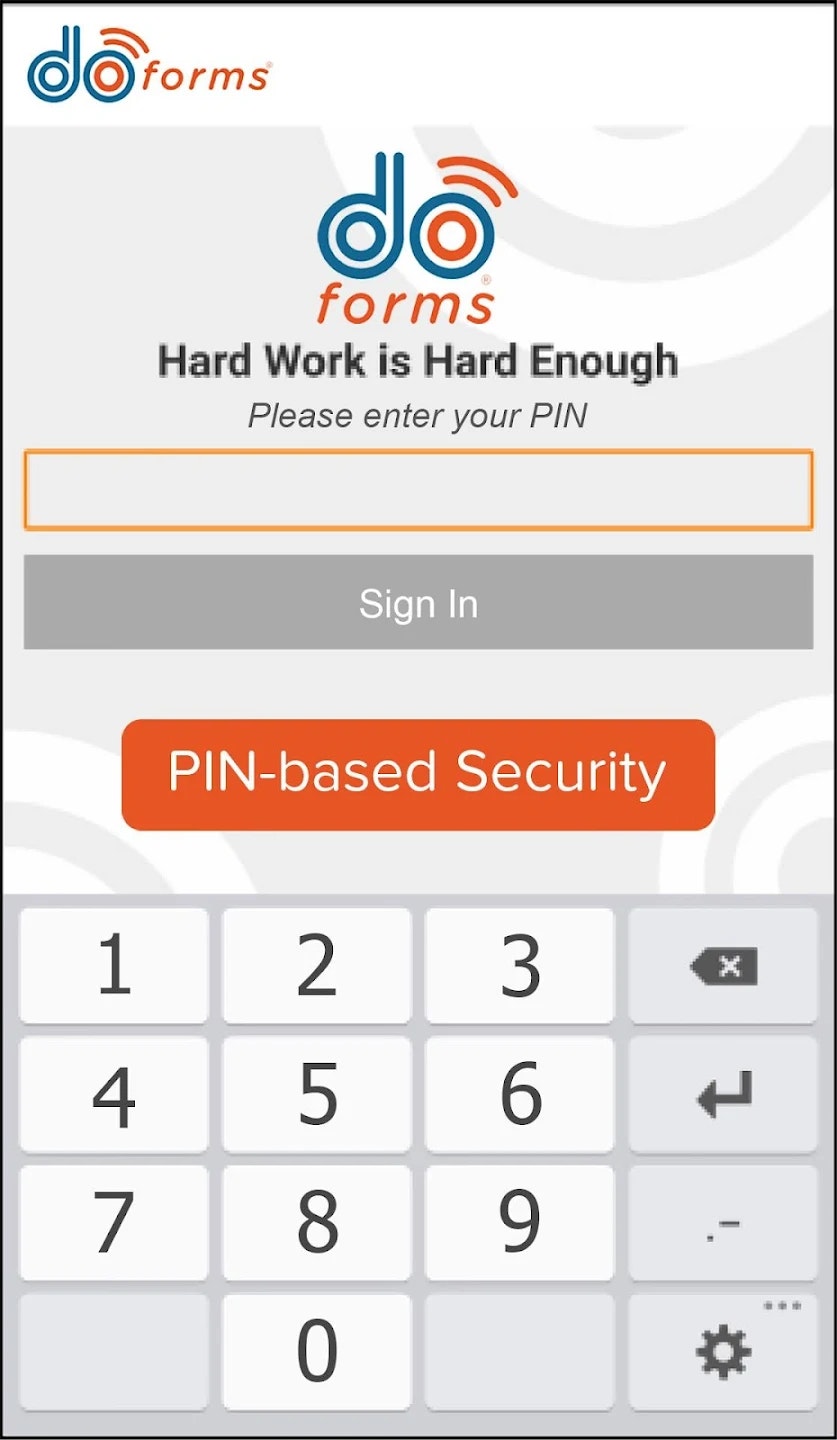Focus the PIN entry field
Image resolution: width=837 pixels, height=1440 pixels.
coord(418,490)
